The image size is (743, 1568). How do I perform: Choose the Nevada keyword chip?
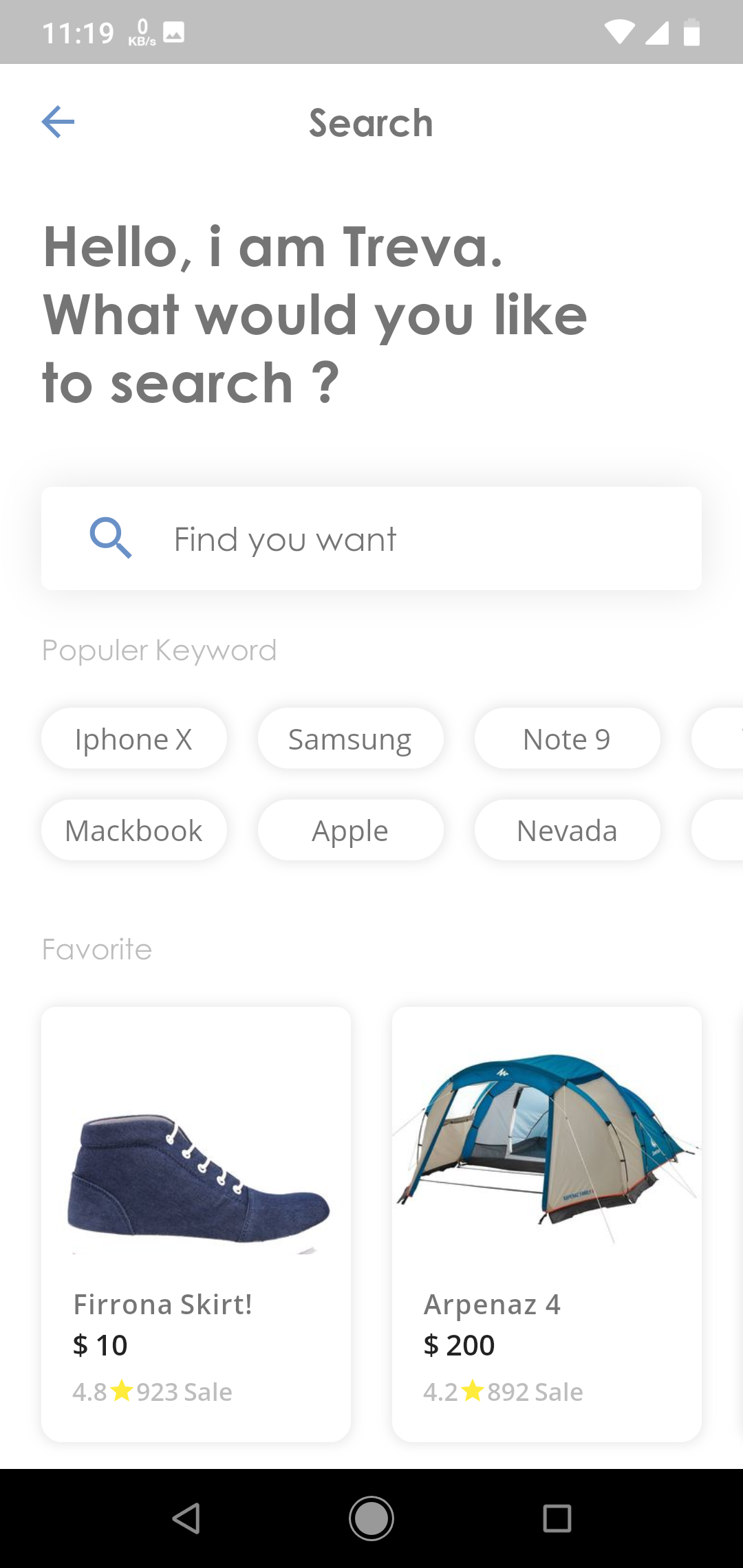567,831
